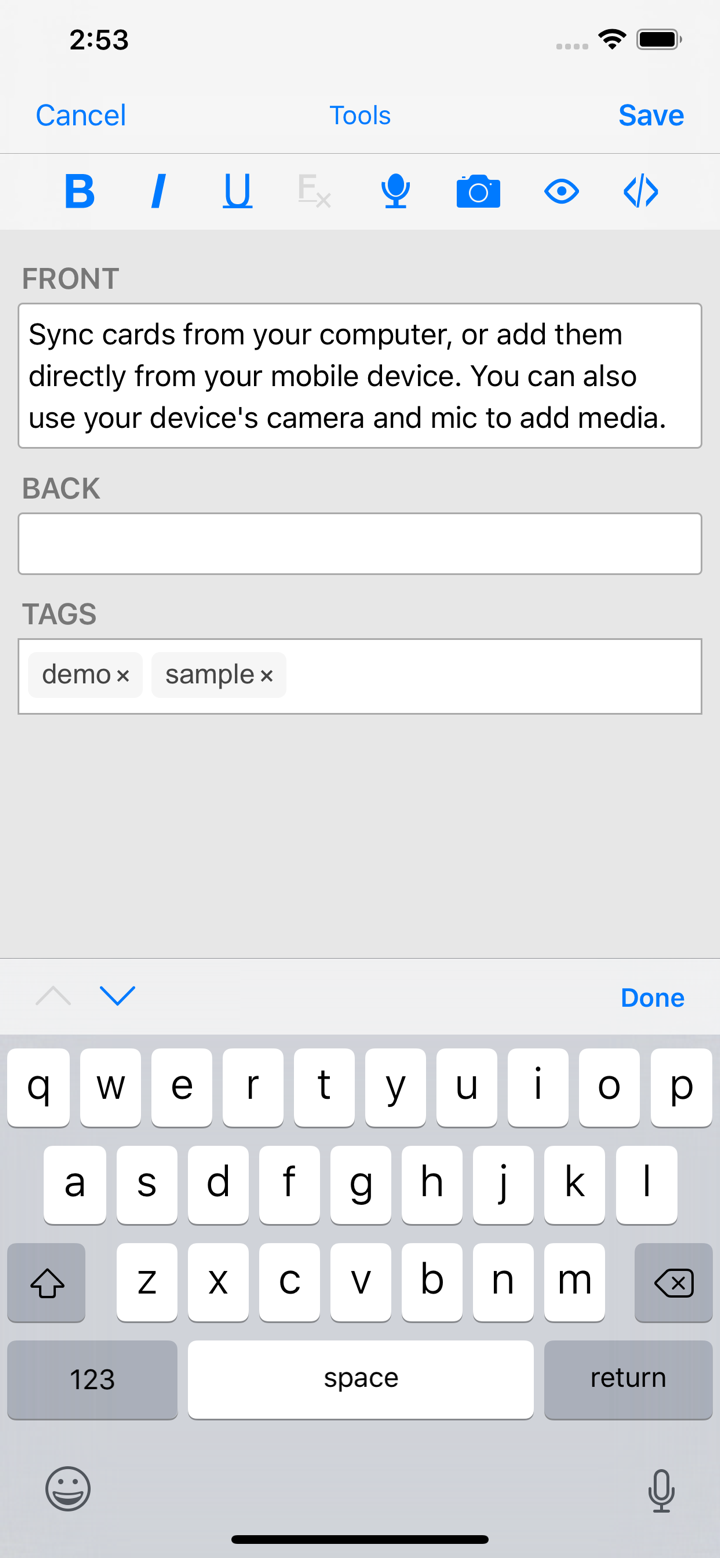Image resolution: width=720 pixels, height=1558 pixels.
Task: Toggle underline formatting
Action: 237,191
